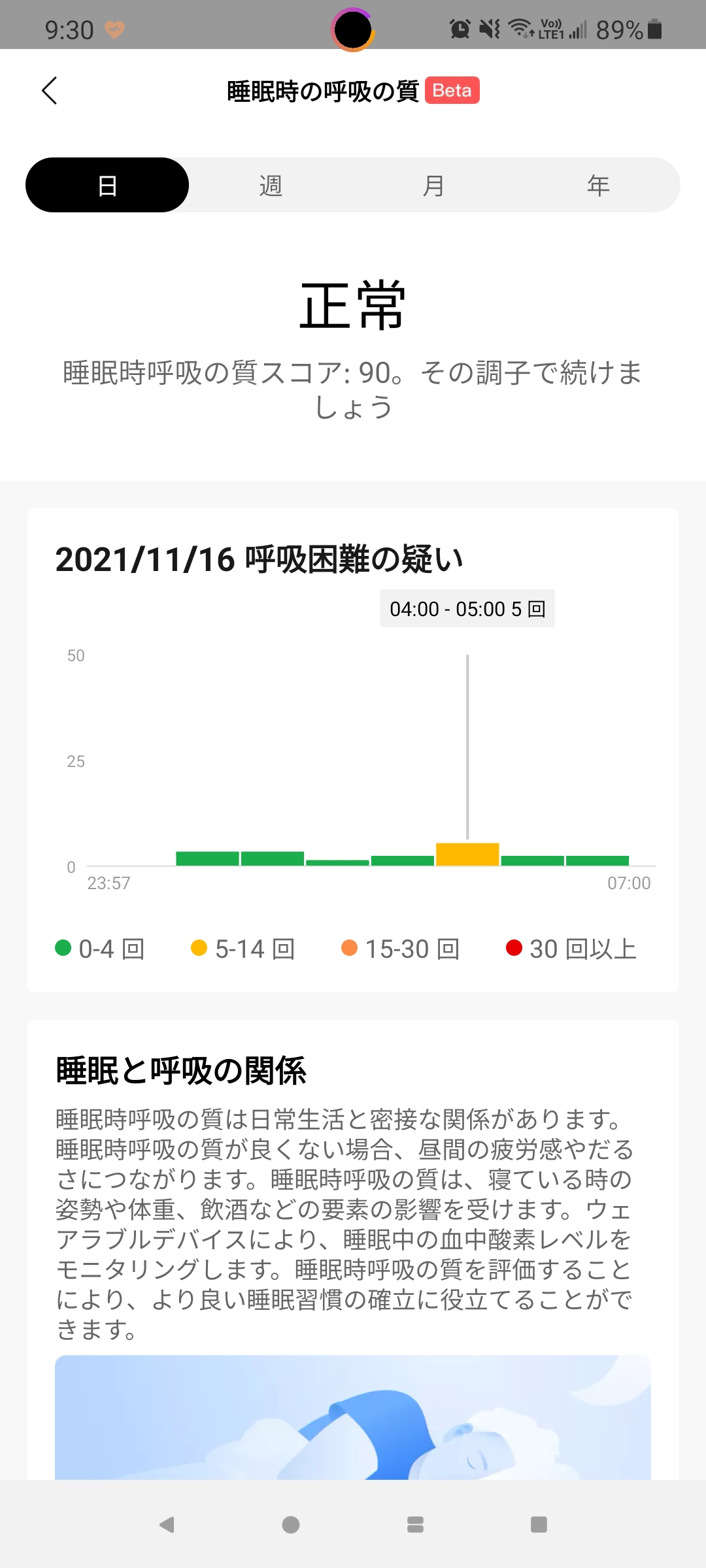Select the 日 (day) tab

(x=107, y=186)
